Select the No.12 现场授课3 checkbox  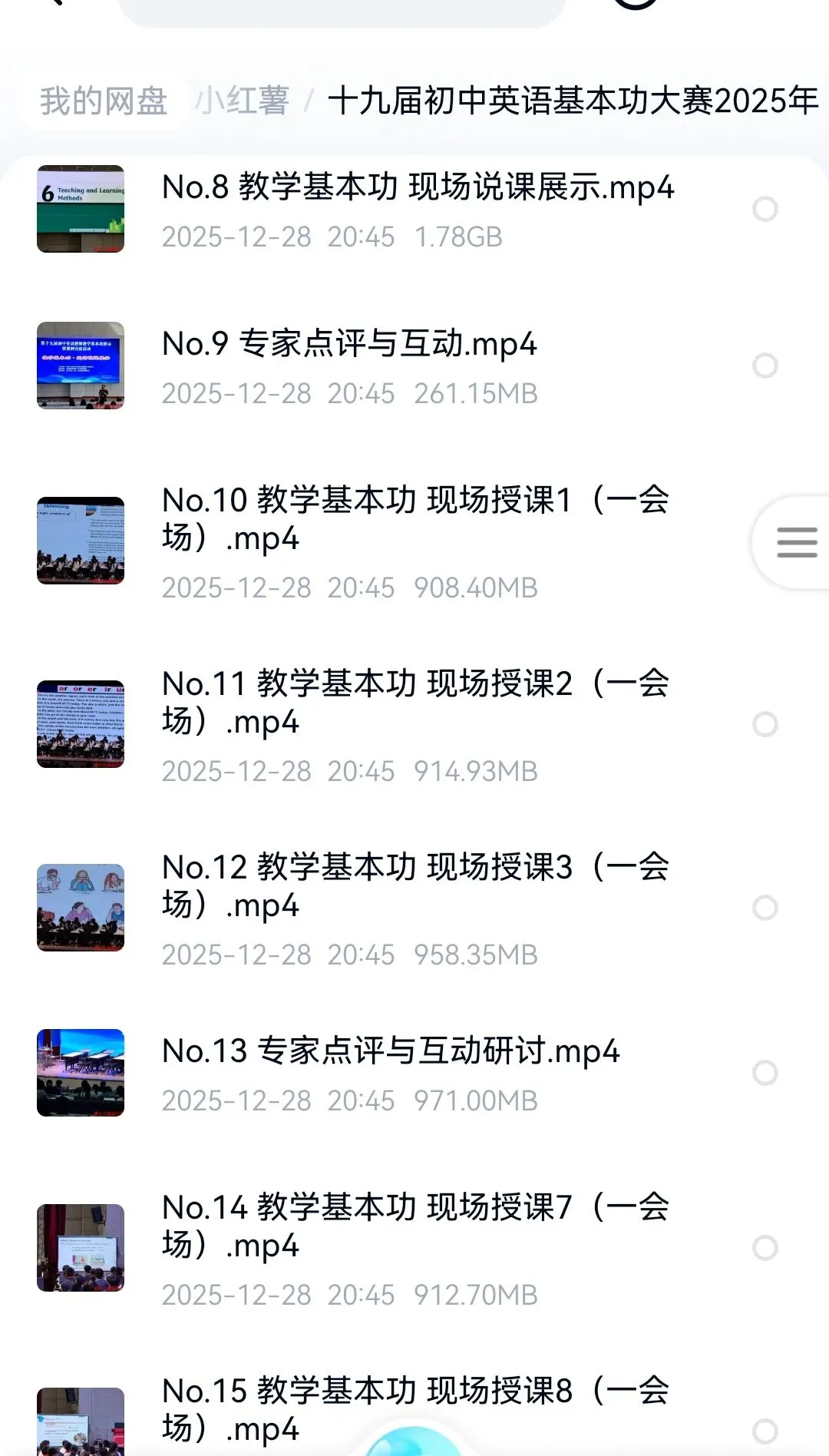click(x=765, y=908)
